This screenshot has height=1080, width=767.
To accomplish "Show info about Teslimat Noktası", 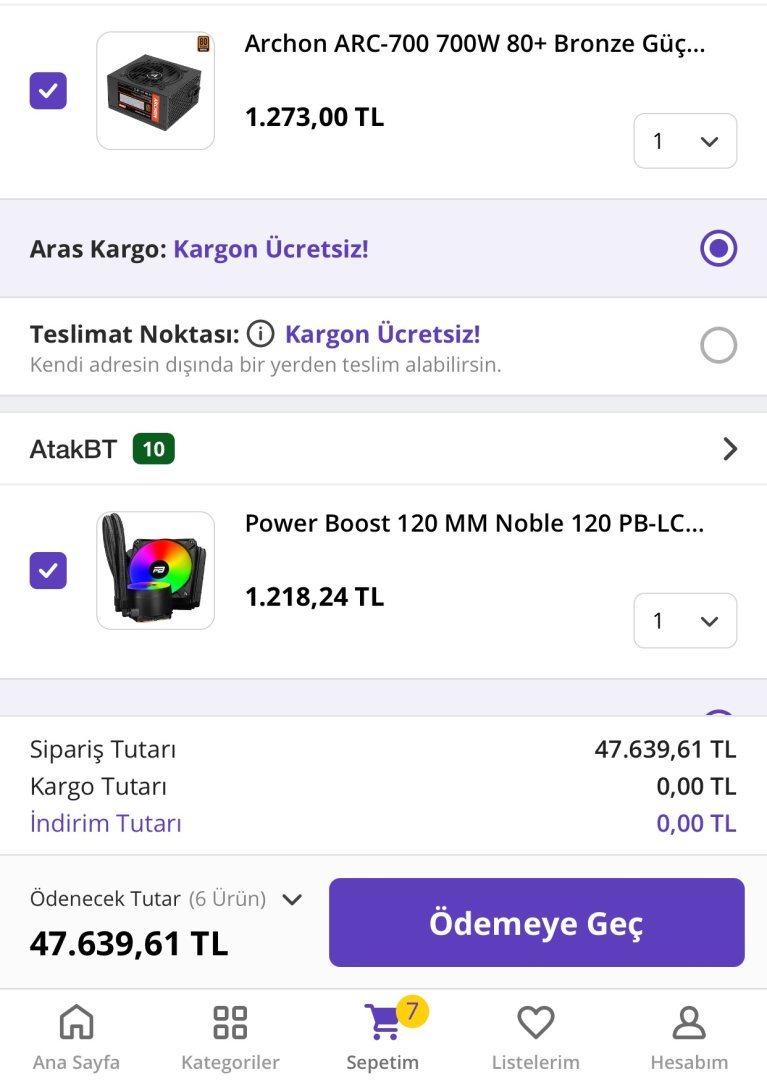I will coord(260,334).
